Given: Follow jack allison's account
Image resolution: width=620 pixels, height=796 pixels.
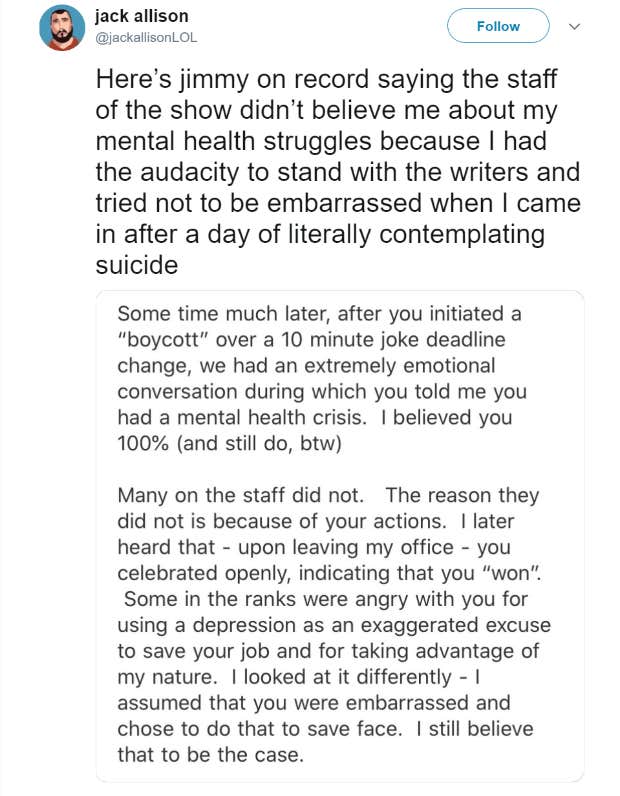Looking at the screenshot, I should (497, 26).
